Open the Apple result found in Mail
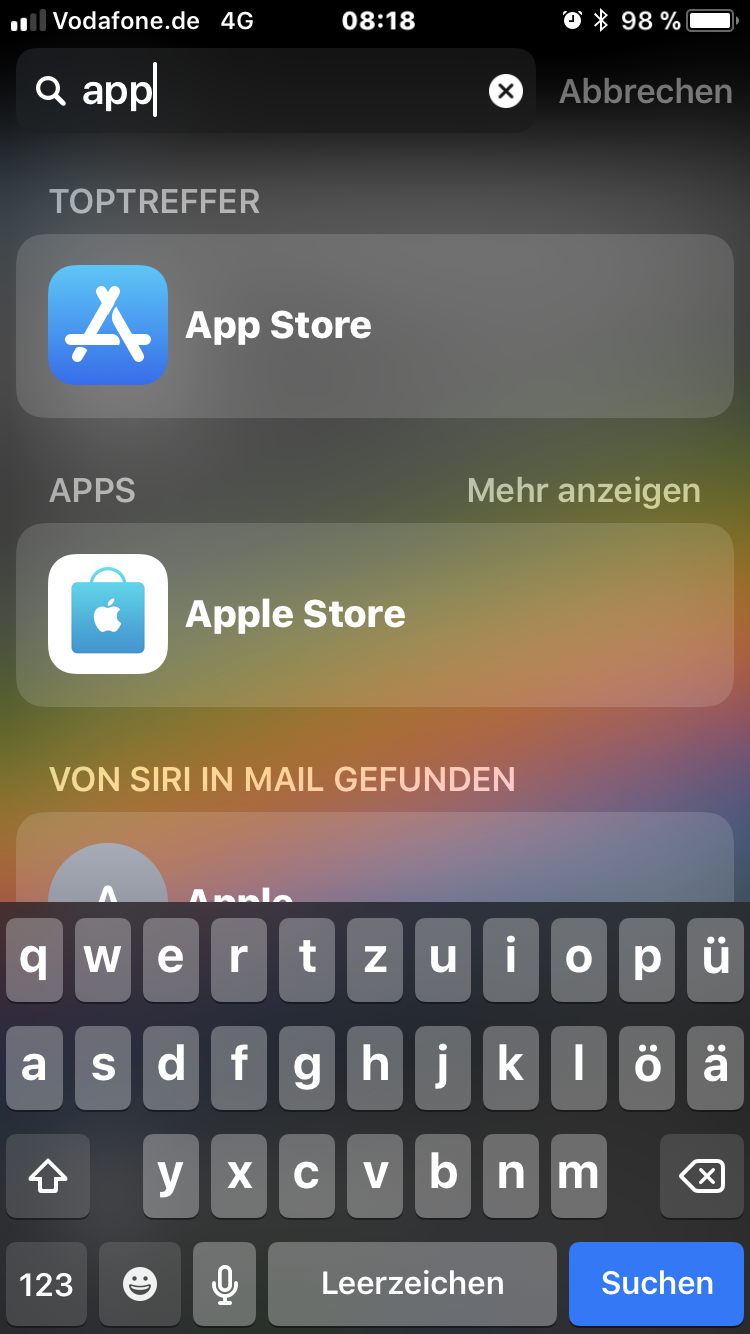 pyautogui.click(x=375, y=858)
